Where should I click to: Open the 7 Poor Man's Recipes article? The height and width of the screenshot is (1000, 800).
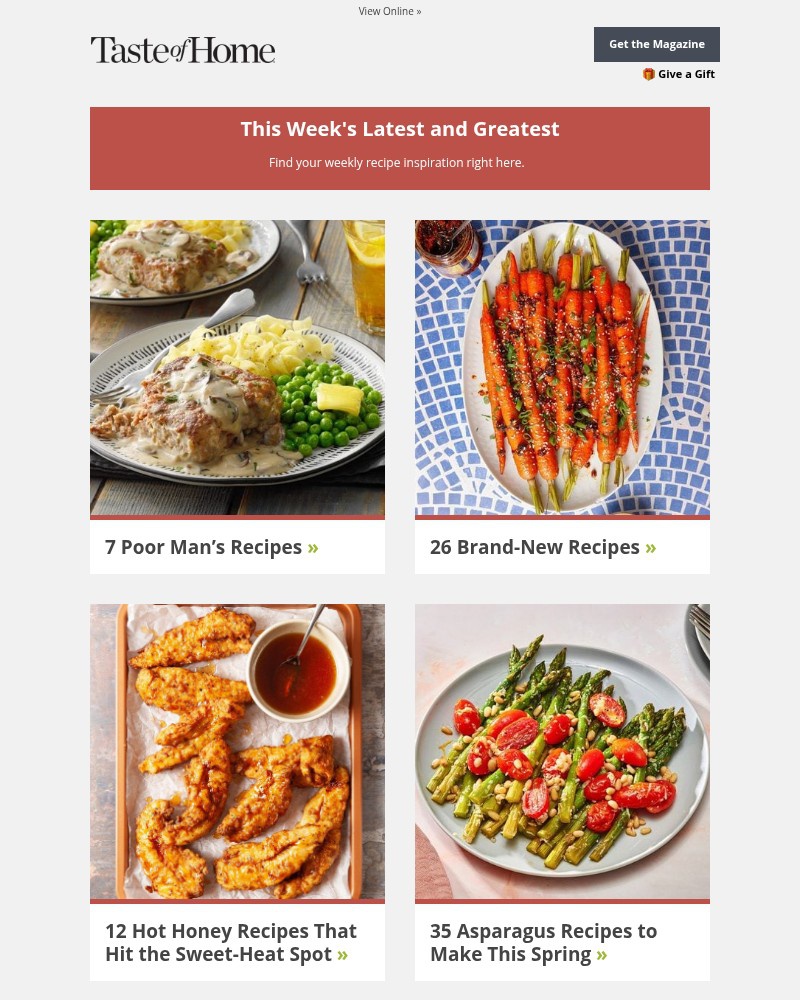[x=204, y=547]
